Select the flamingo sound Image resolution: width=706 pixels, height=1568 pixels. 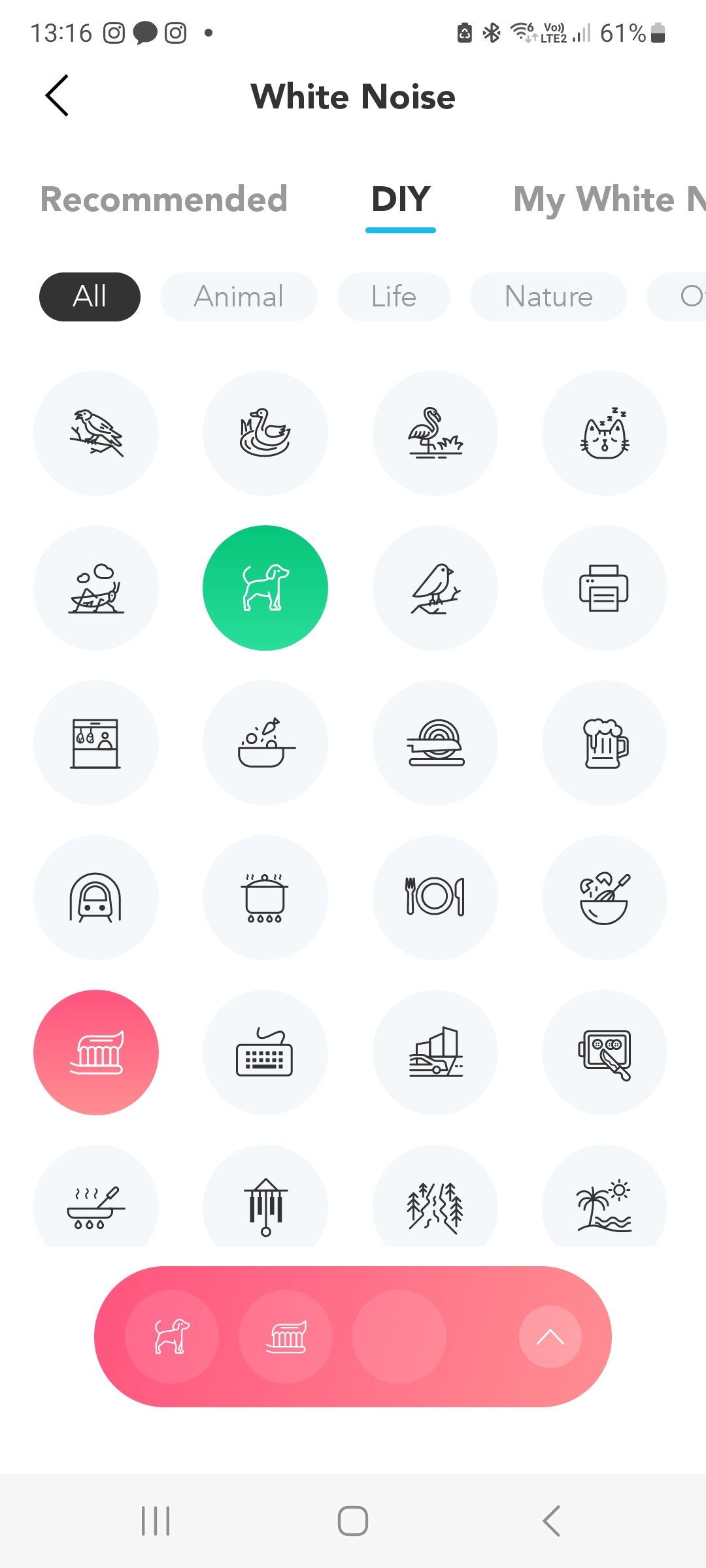pyautogui.click(x=435, y=433)
